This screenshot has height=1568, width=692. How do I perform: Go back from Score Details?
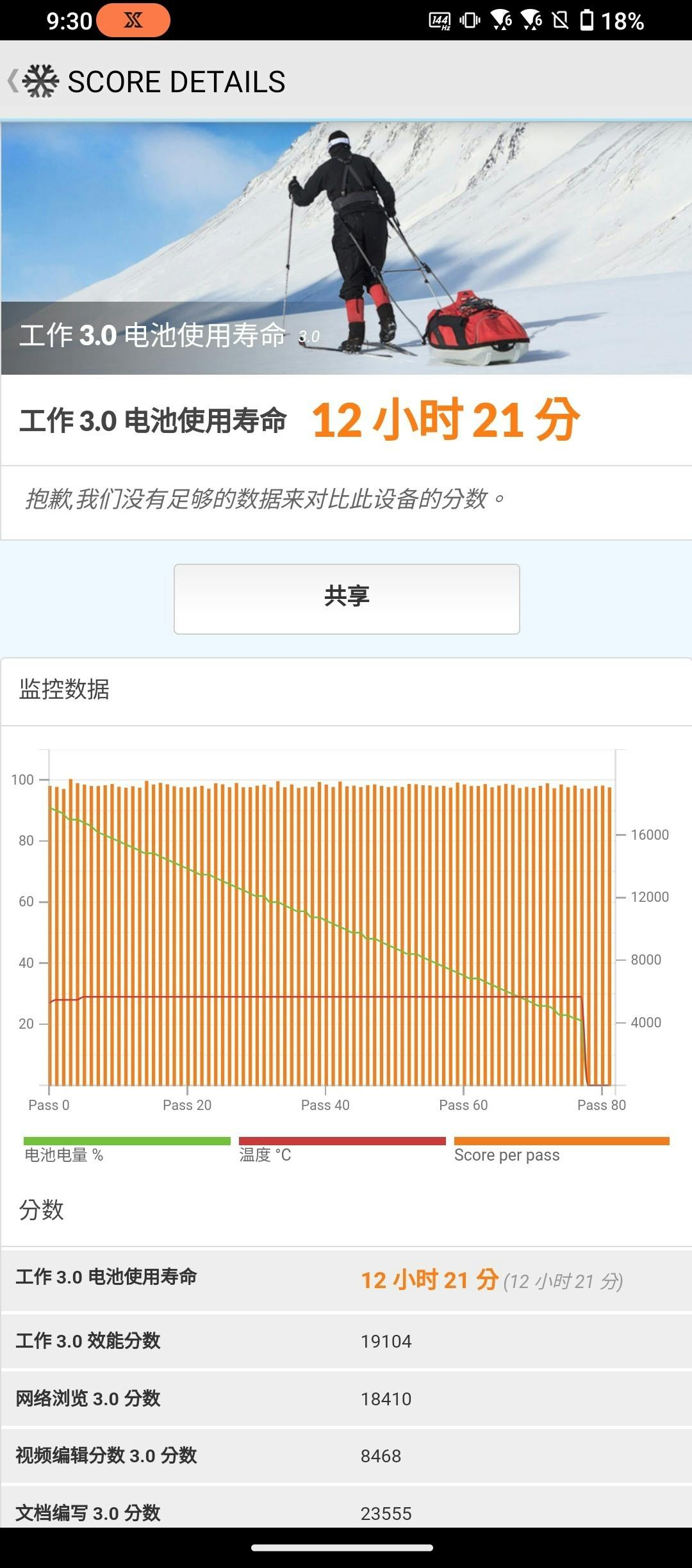coord(32,81)
